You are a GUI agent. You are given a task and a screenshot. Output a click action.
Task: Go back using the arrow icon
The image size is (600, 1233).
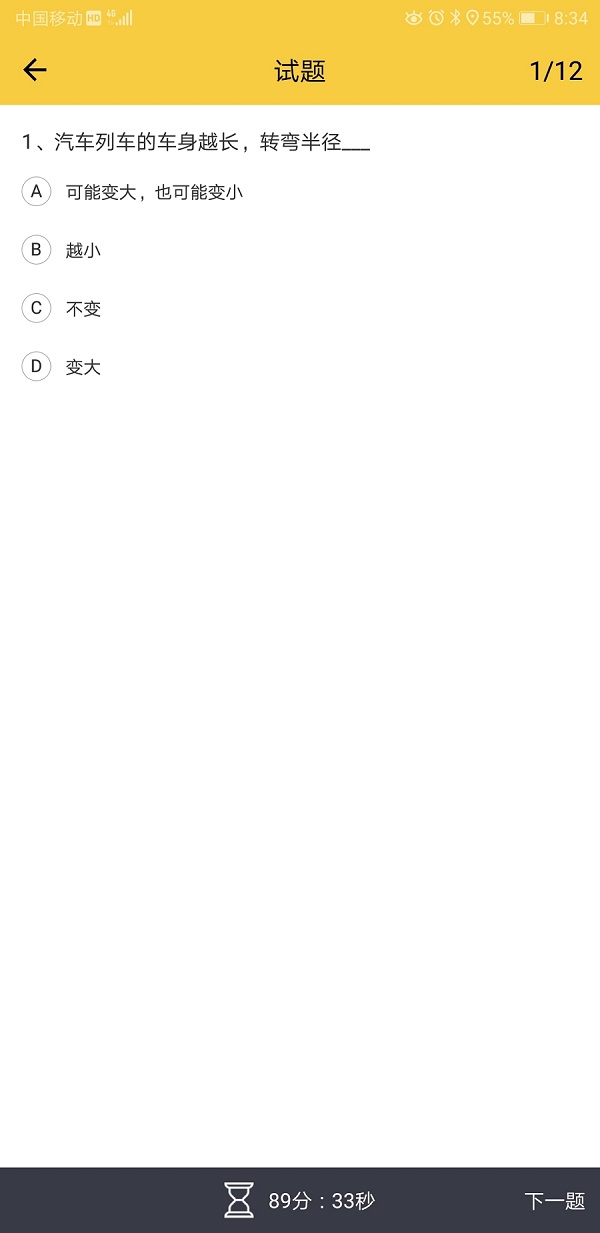[x=35, y=70]
